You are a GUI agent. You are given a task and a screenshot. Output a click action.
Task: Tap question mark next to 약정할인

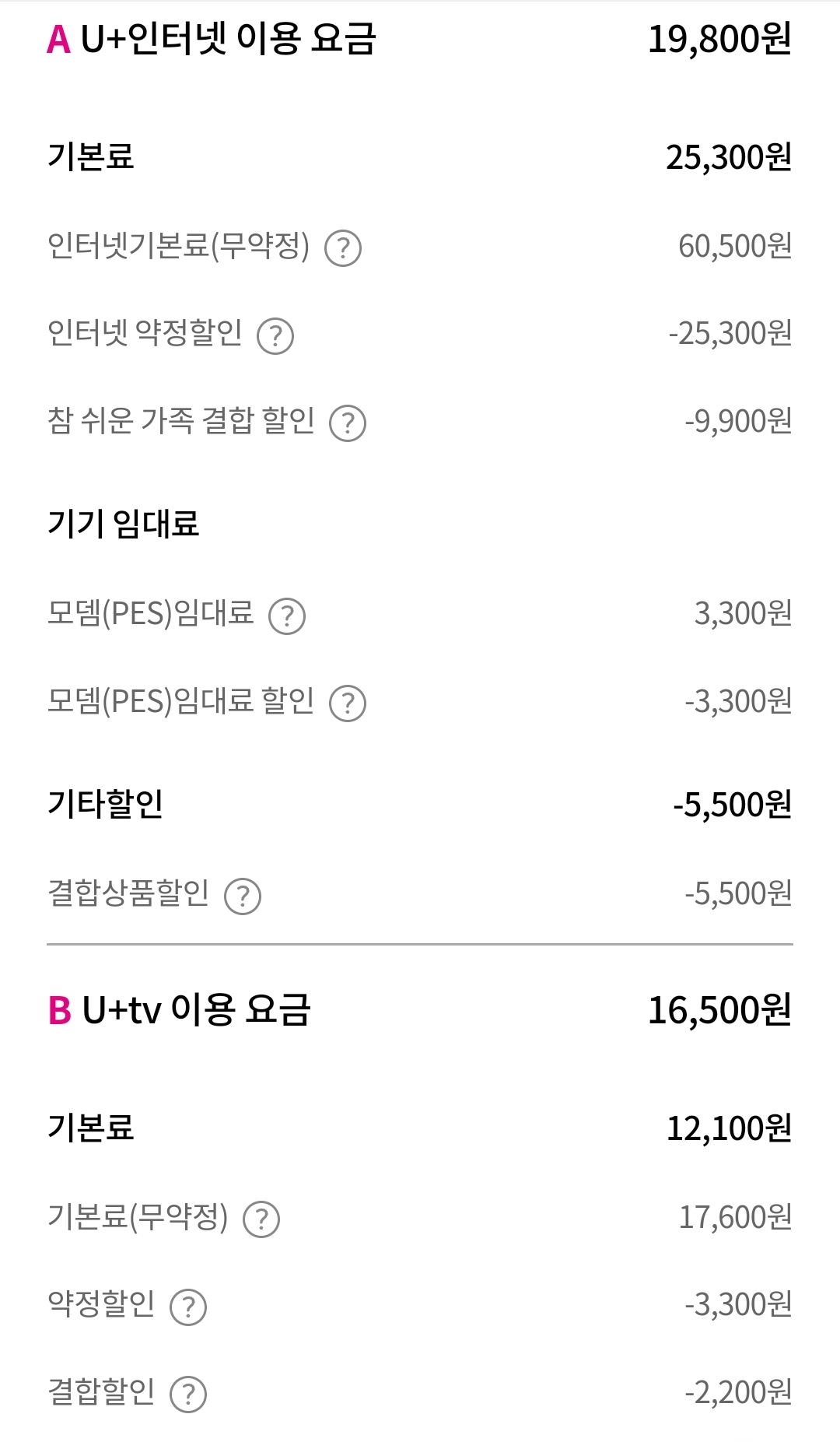tap(188, 1307)
